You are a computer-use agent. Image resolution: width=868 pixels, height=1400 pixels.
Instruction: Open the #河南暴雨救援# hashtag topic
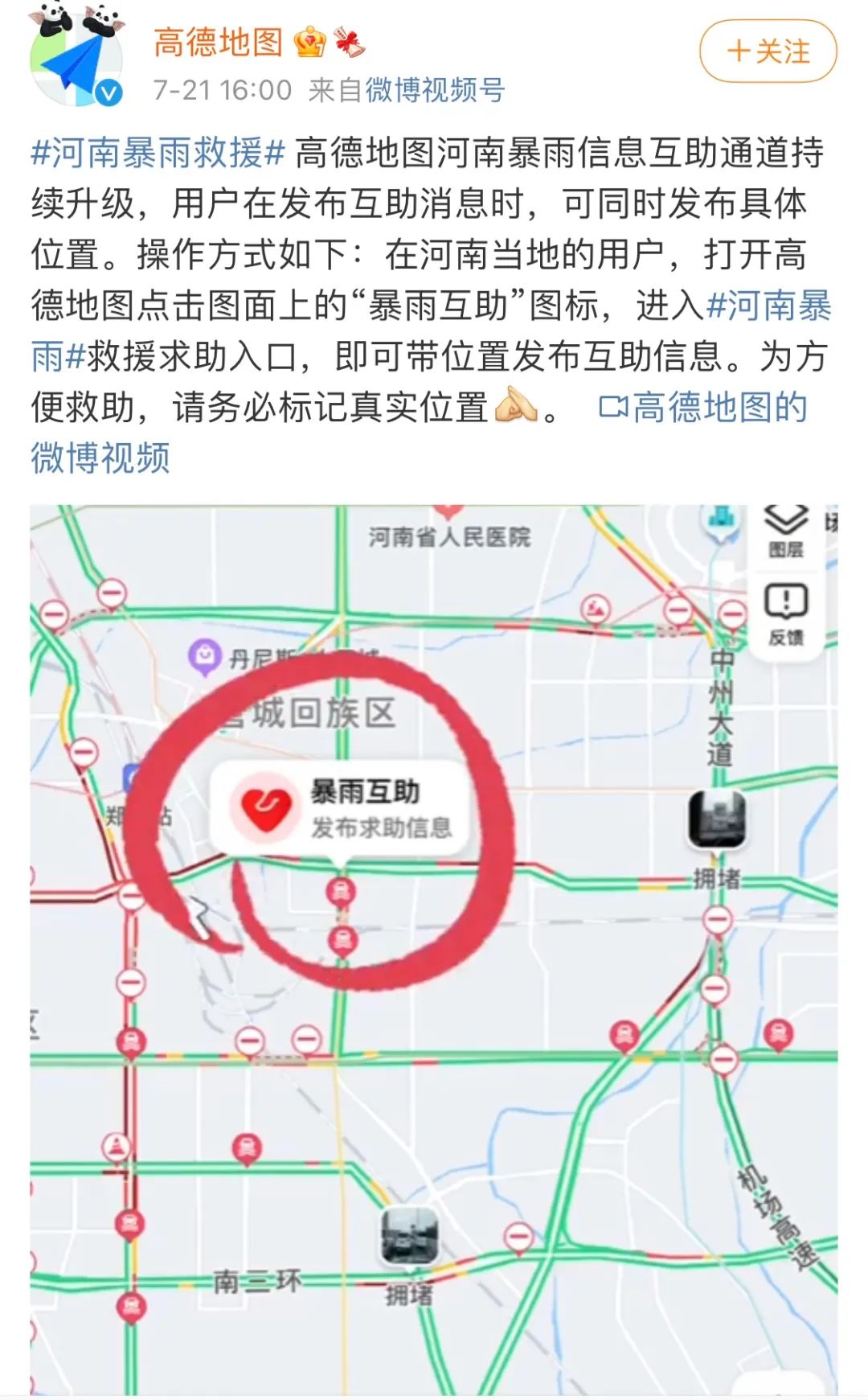(x=158, y=152)
